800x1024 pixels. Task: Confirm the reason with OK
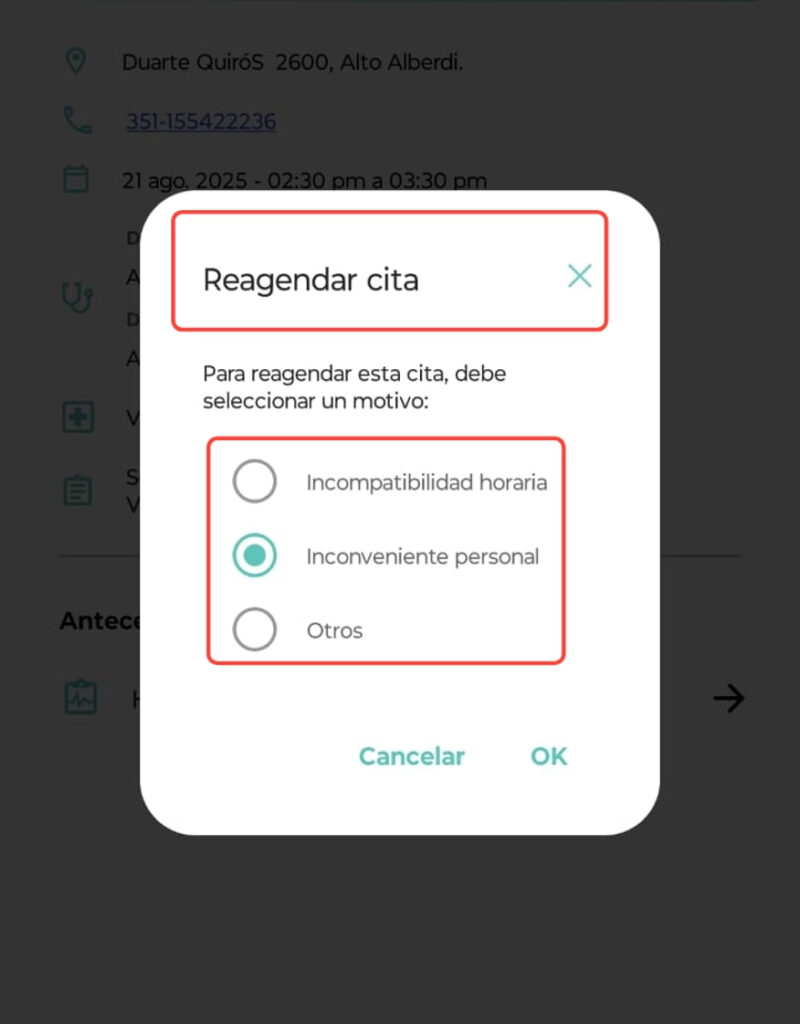pos(548,757)
